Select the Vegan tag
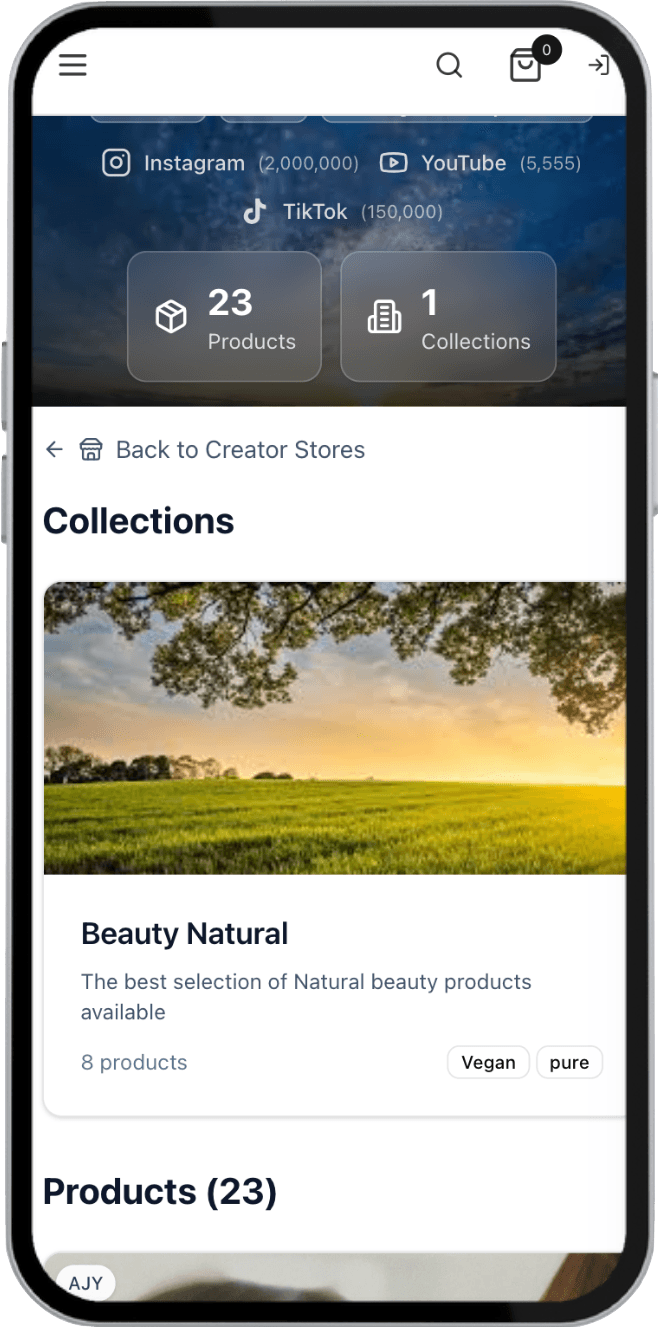The height and width of the screenshot is (1327, 658). tap(488, 1062)
